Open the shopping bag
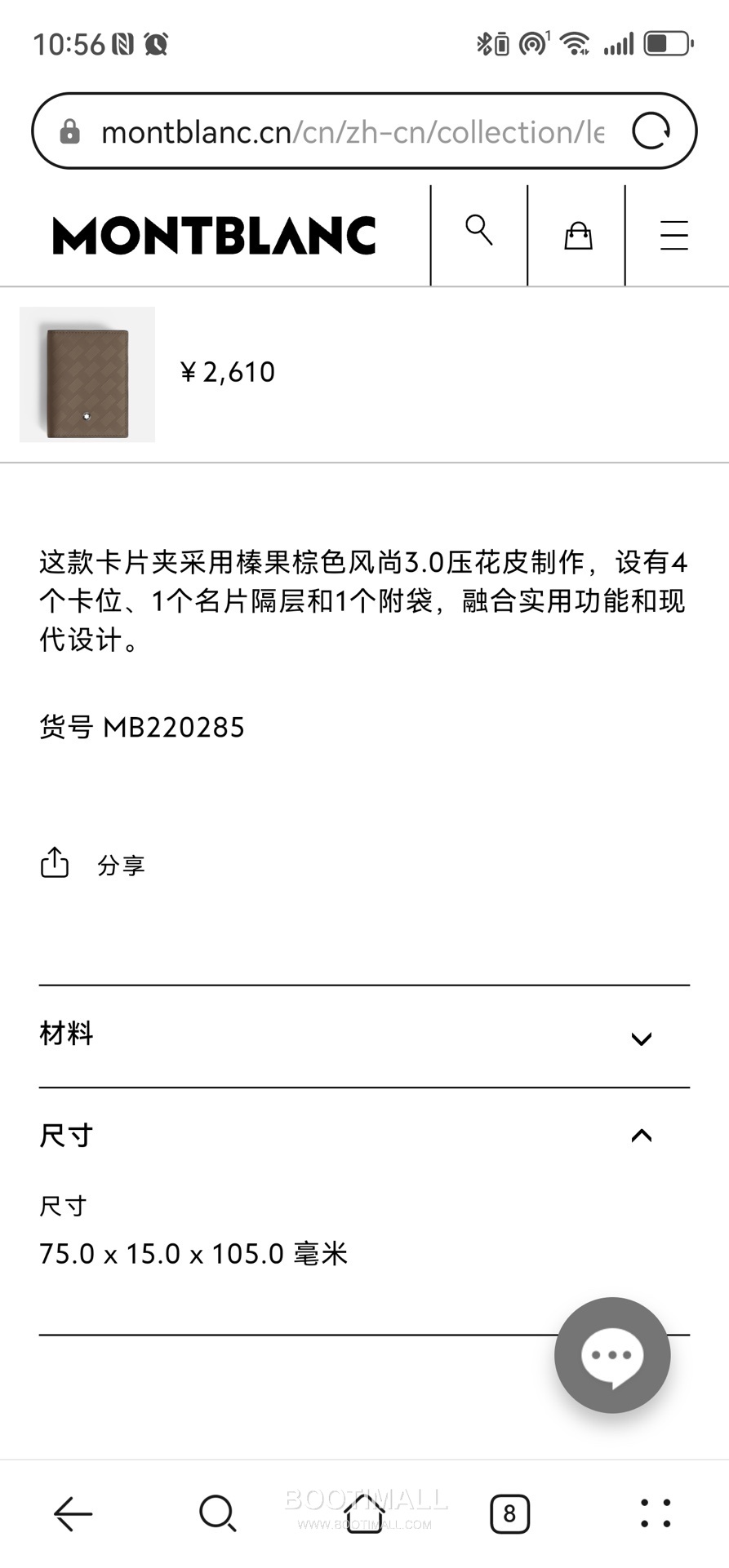This screenshot has height=1568, width=729. coord(578,236)
